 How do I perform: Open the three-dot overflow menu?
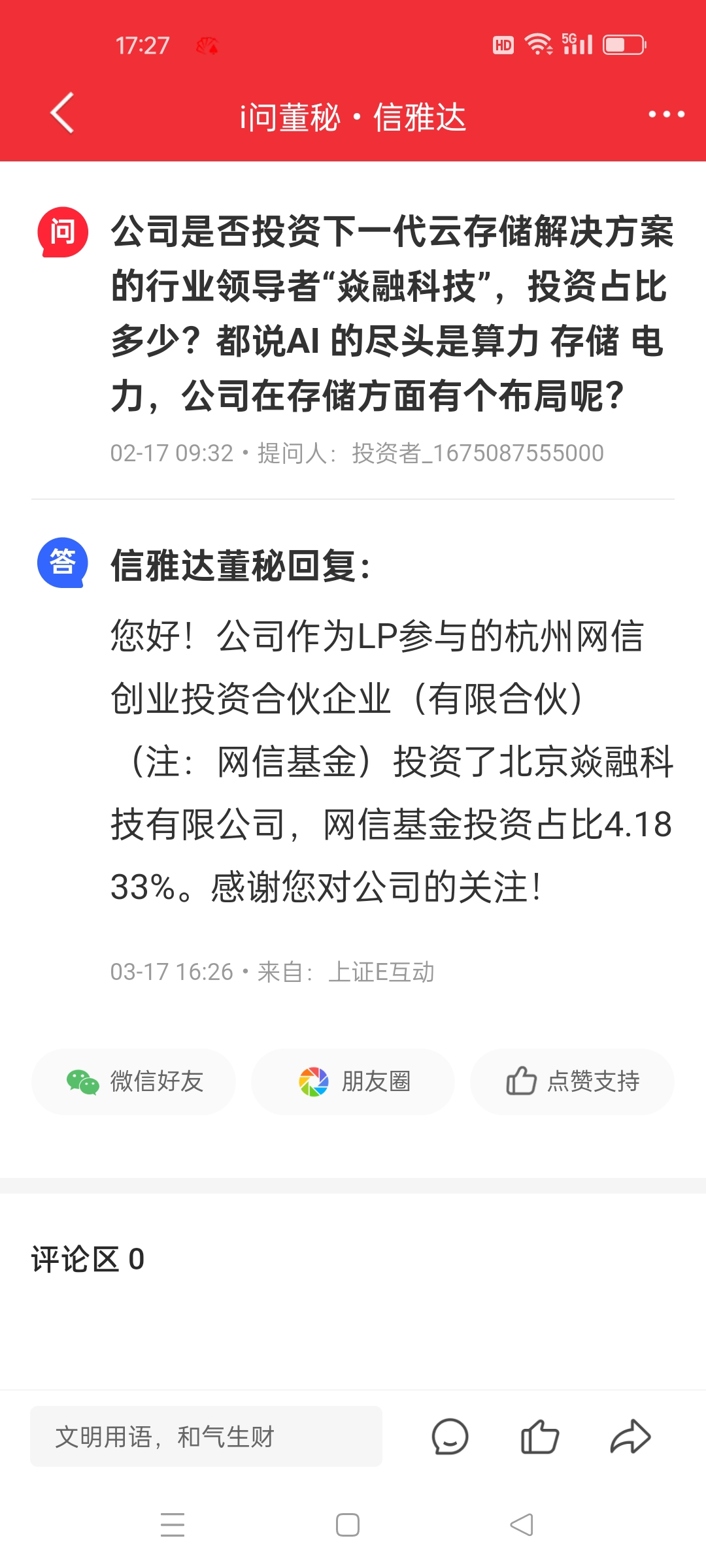pos(665,114)
